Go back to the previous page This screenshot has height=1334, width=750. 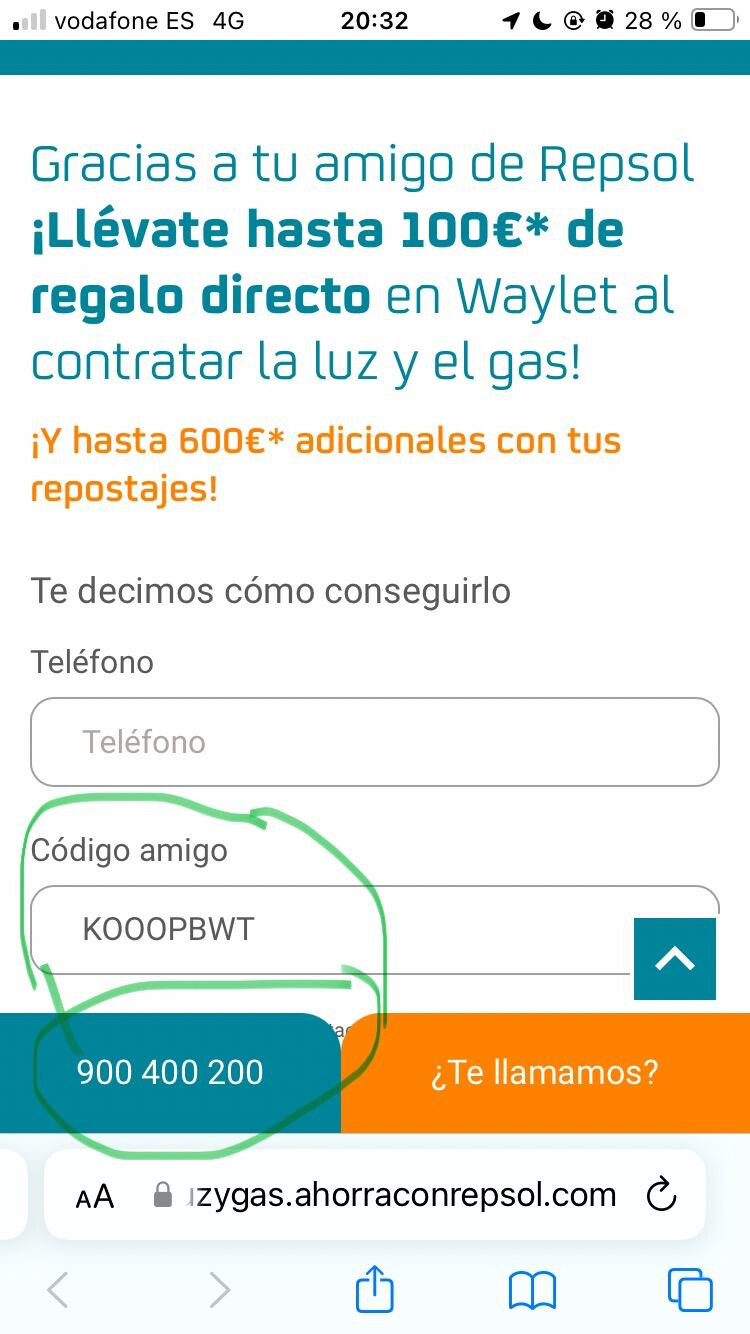58,1290
